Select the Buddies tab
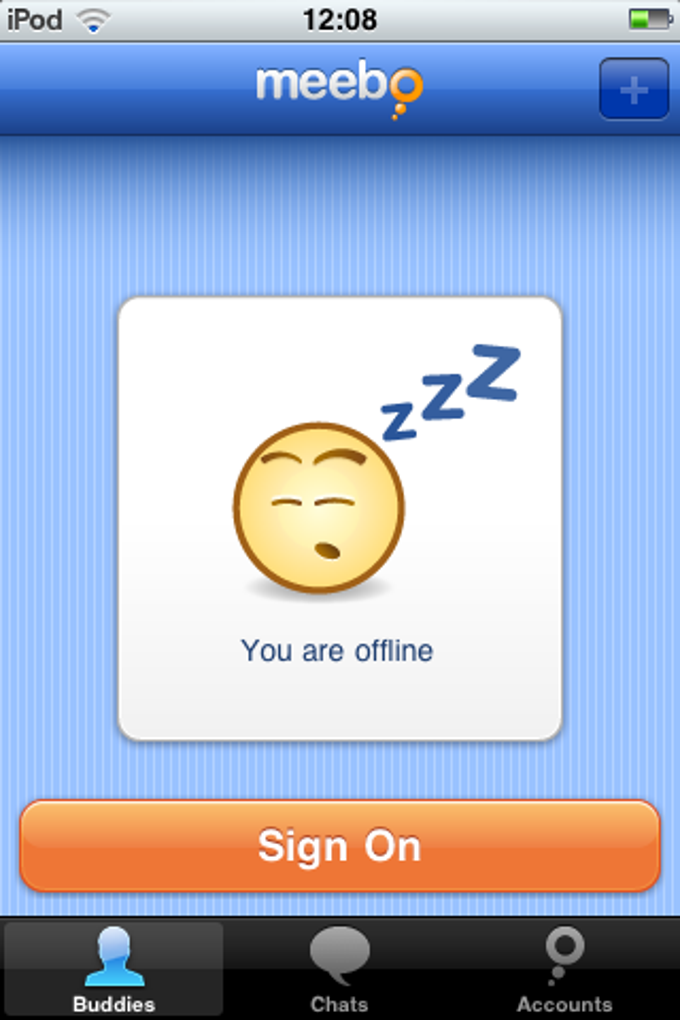The width and height of the screenshot is (680, 1020). tap(114, 970)
